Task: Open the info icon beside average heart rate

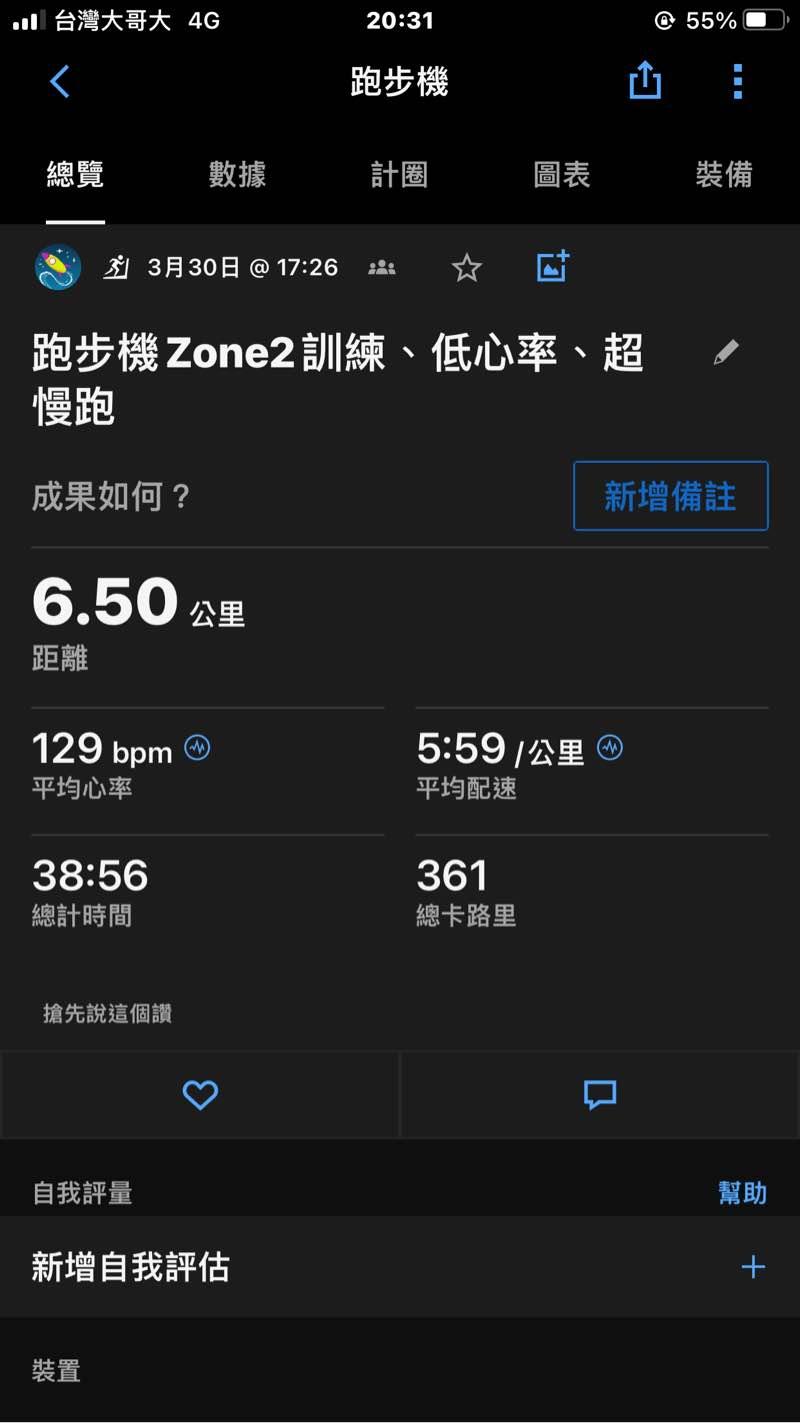Action: (x=198, y=748)
